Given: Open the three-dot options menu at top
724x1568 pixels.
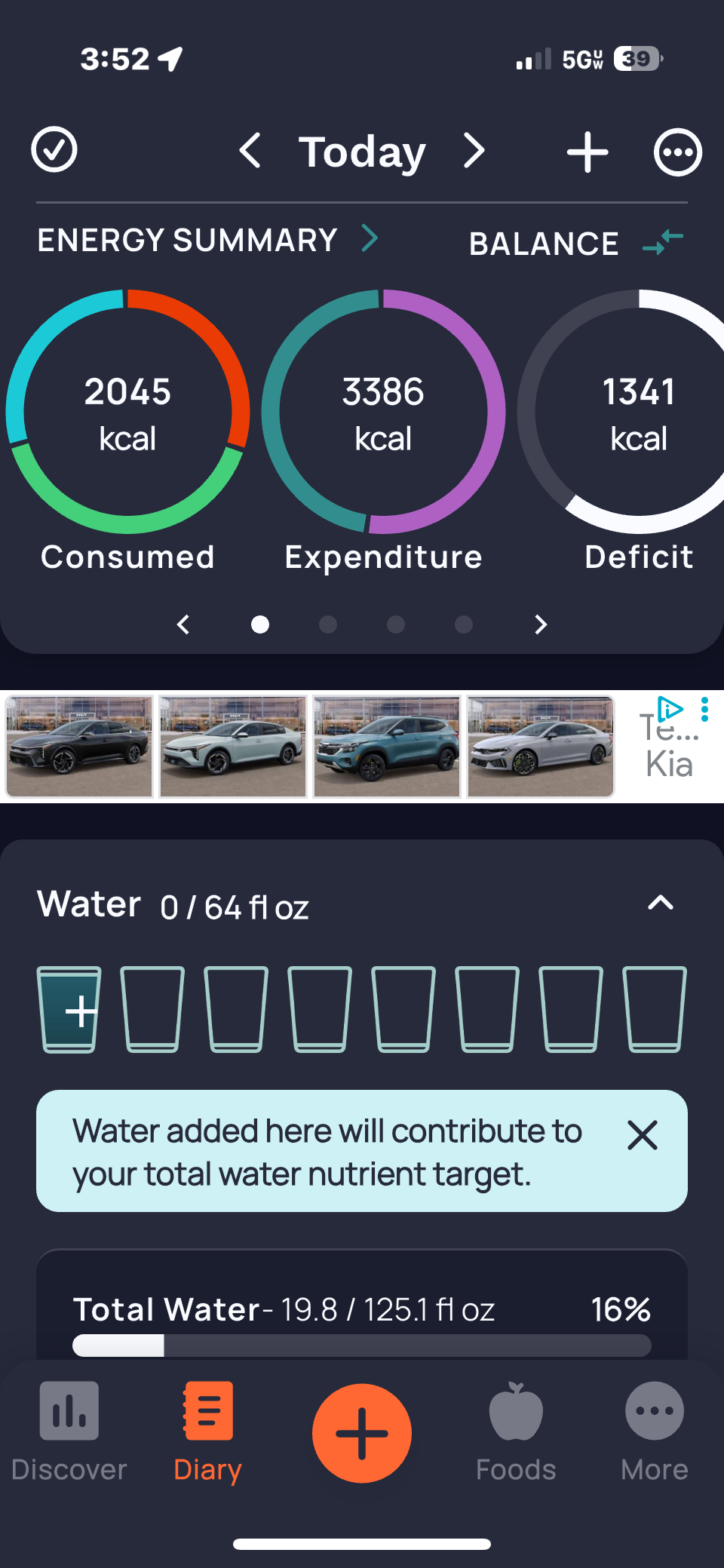Looking at the screenshot, I should coord(677,152).
